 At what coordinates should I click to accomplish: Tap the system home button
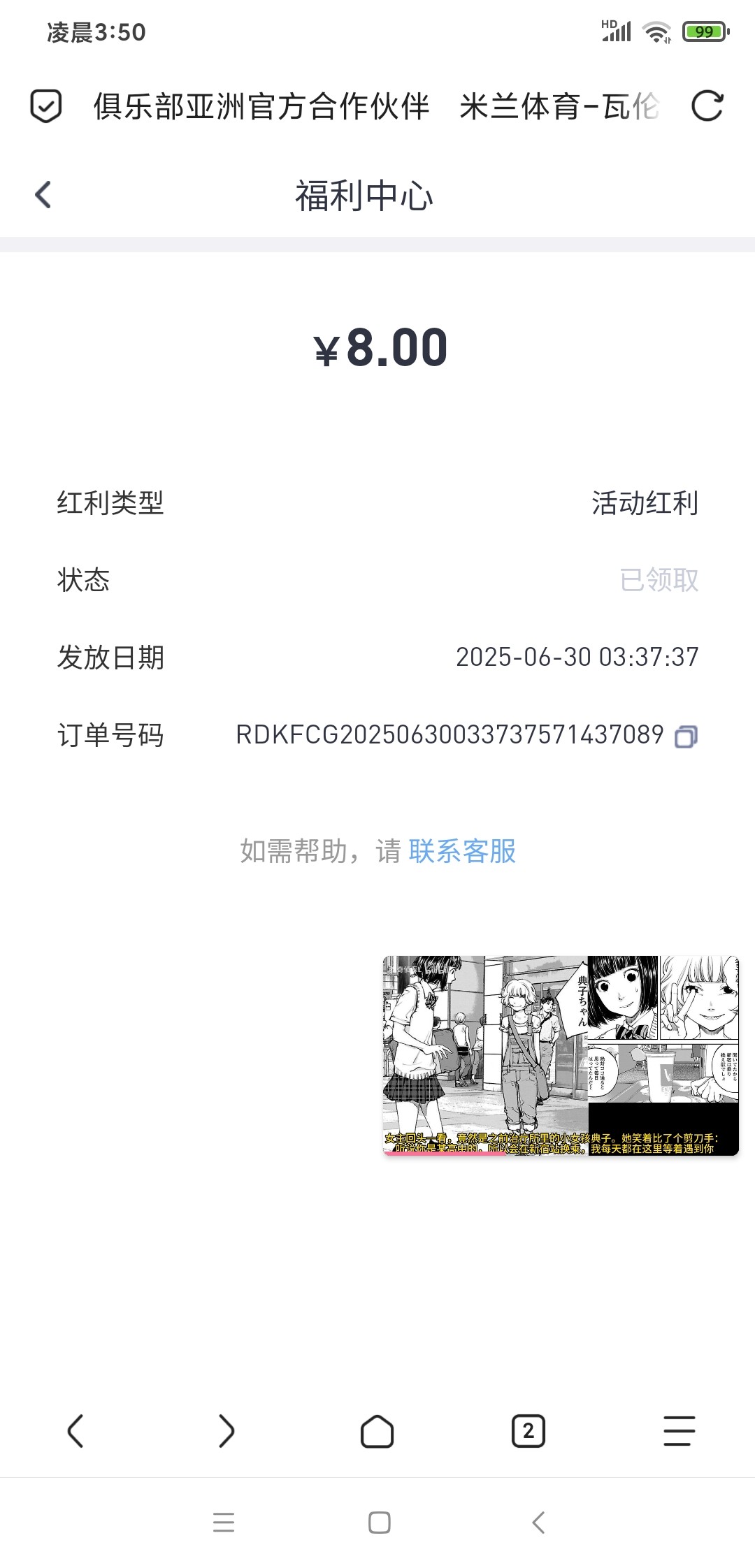click(379, 1523)
